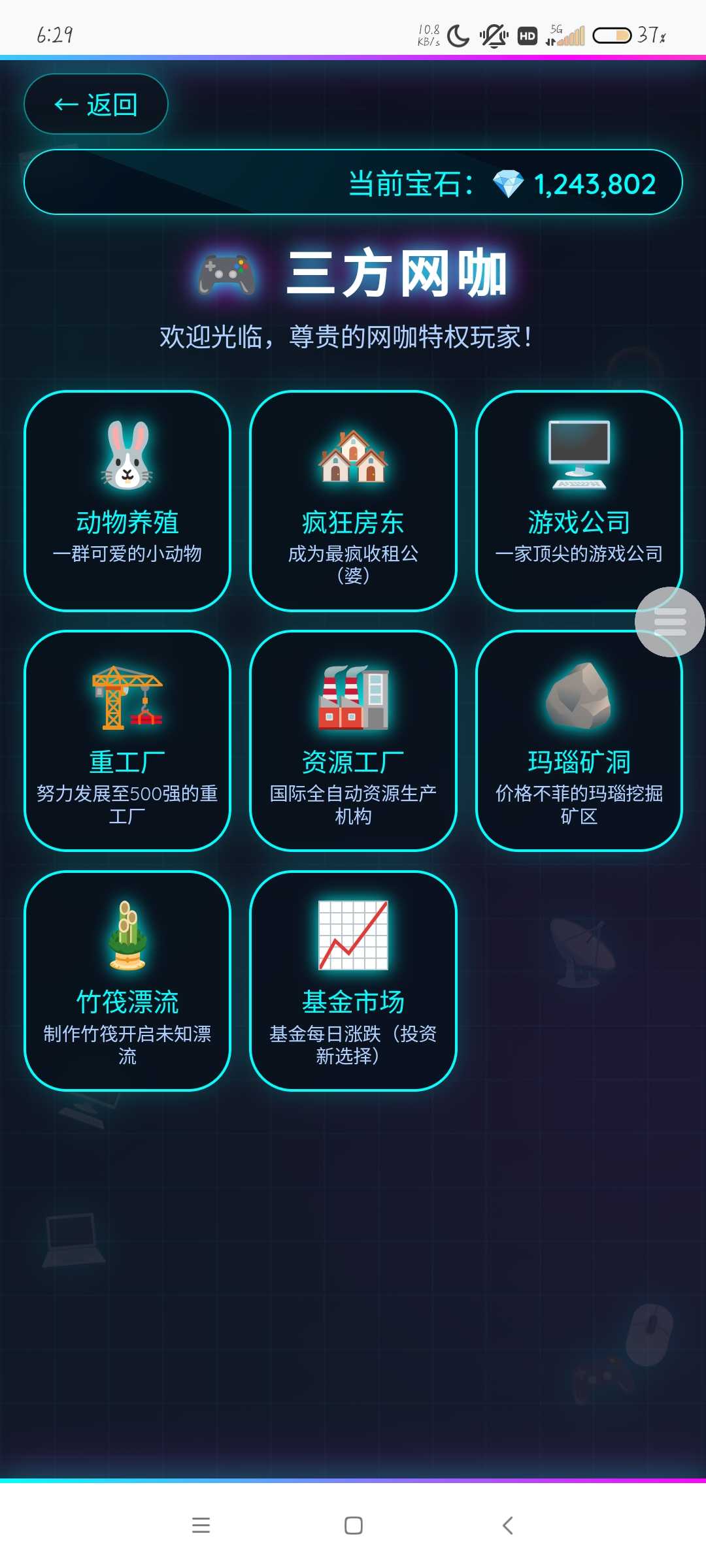Go to the system home screen
The width and height of the screenshot is (706, 1568).
tap(353, 1526)
